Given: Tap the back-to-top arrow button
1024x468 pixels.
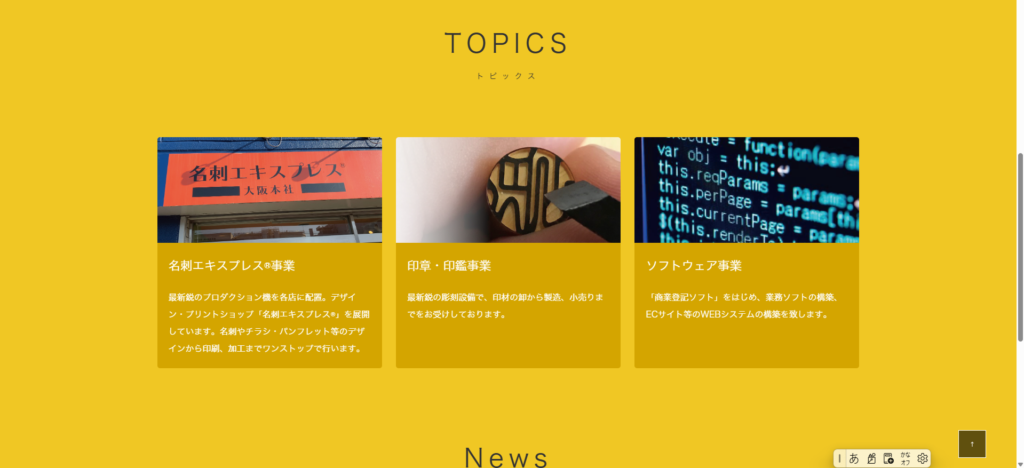Looking at the screenshot, I should tap(972, 443).
